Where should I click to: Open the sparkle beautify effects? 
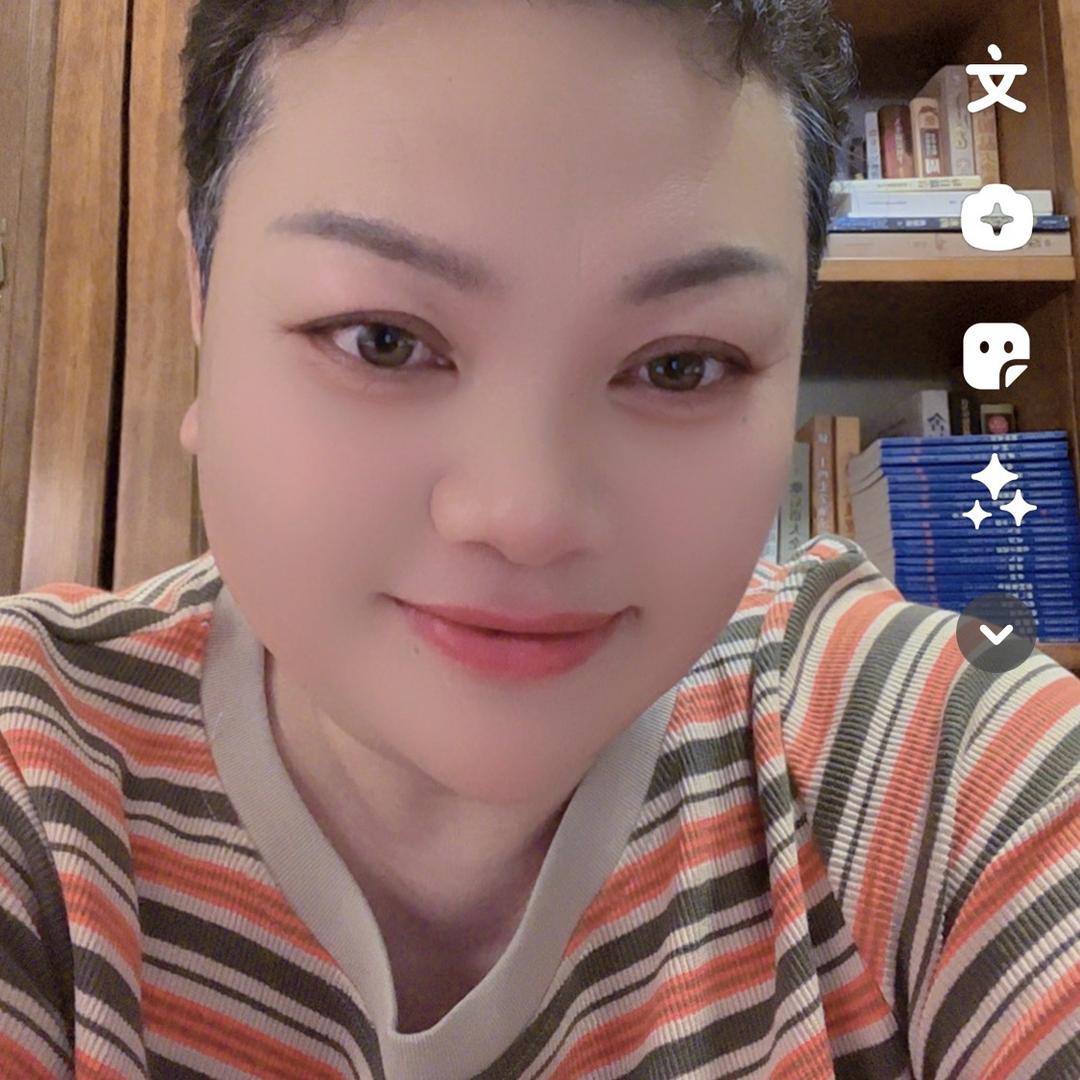996,492
